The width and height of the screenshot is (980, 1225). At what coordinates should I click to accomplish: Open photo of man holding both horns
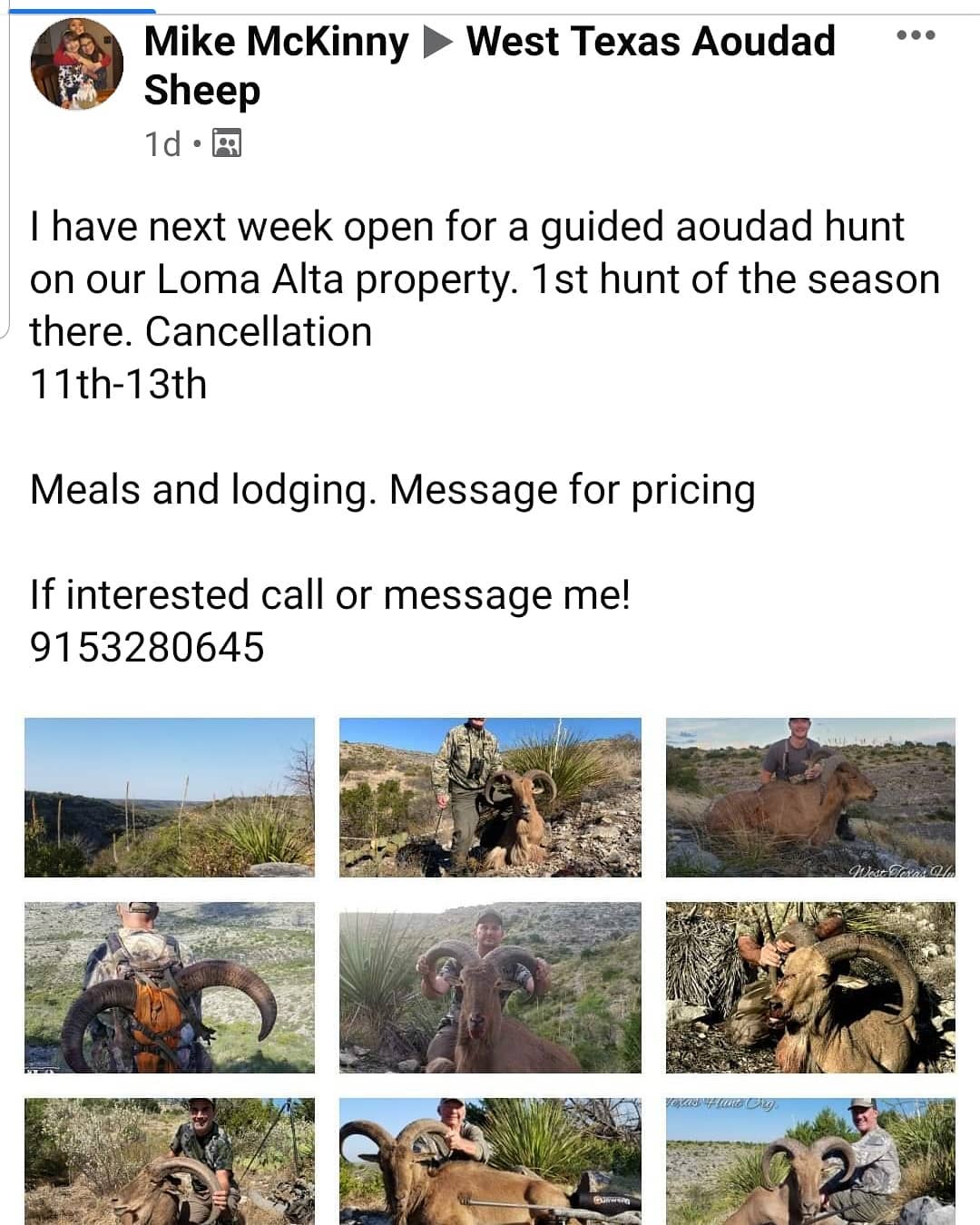(x=490, y=987)
